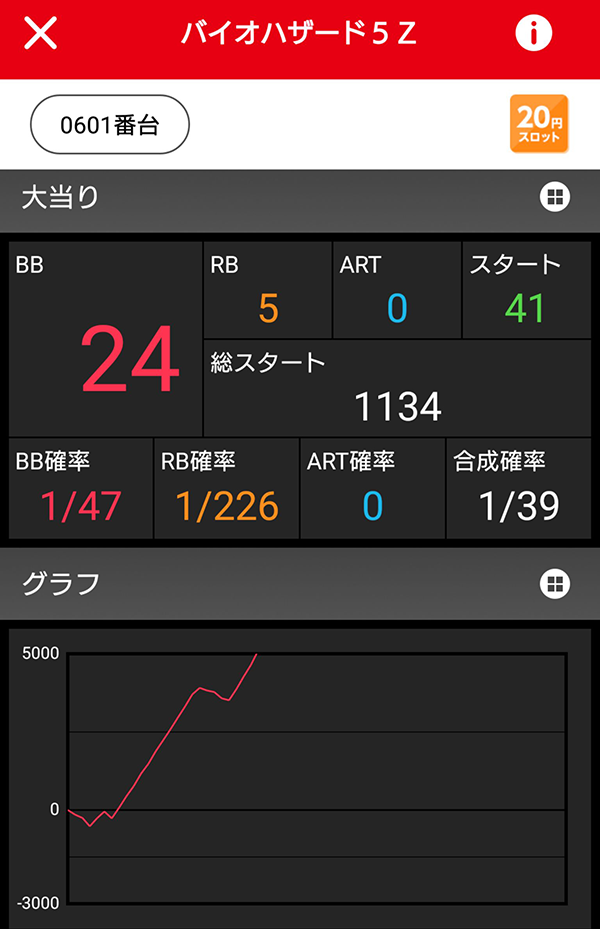
Task: Open the info icon in the header
Action: pos(534,34)
